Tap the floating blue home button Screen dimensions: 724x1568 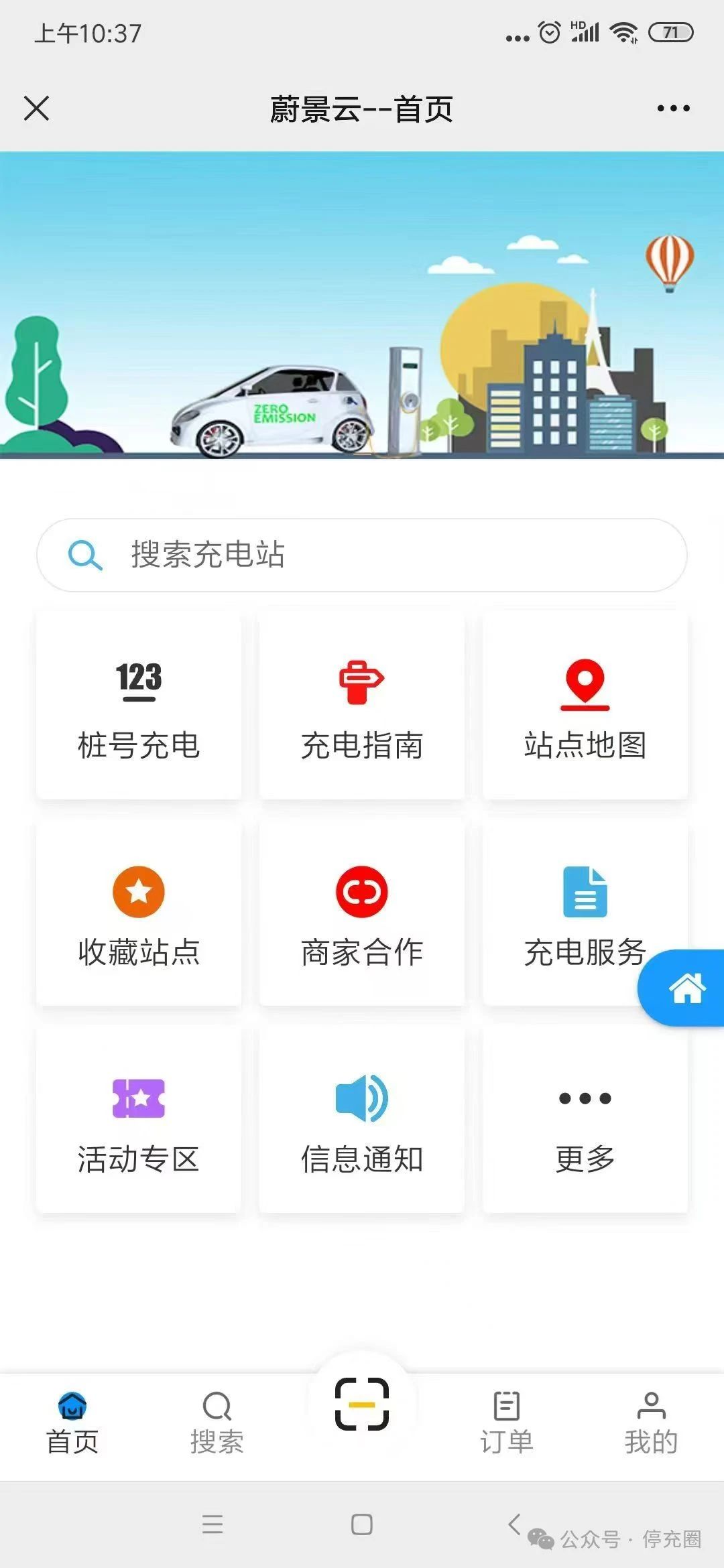tap(685, 988)
